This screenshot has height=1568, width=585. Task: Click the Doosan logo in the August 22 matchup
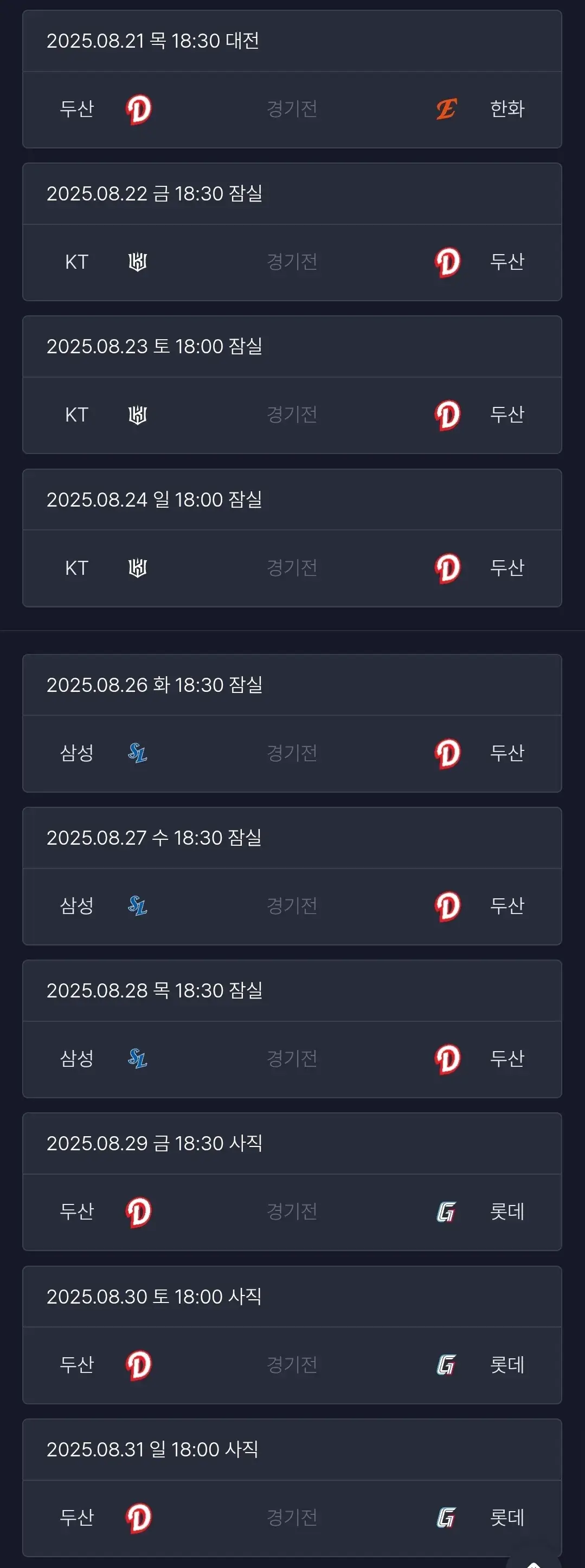coord(448,262)
